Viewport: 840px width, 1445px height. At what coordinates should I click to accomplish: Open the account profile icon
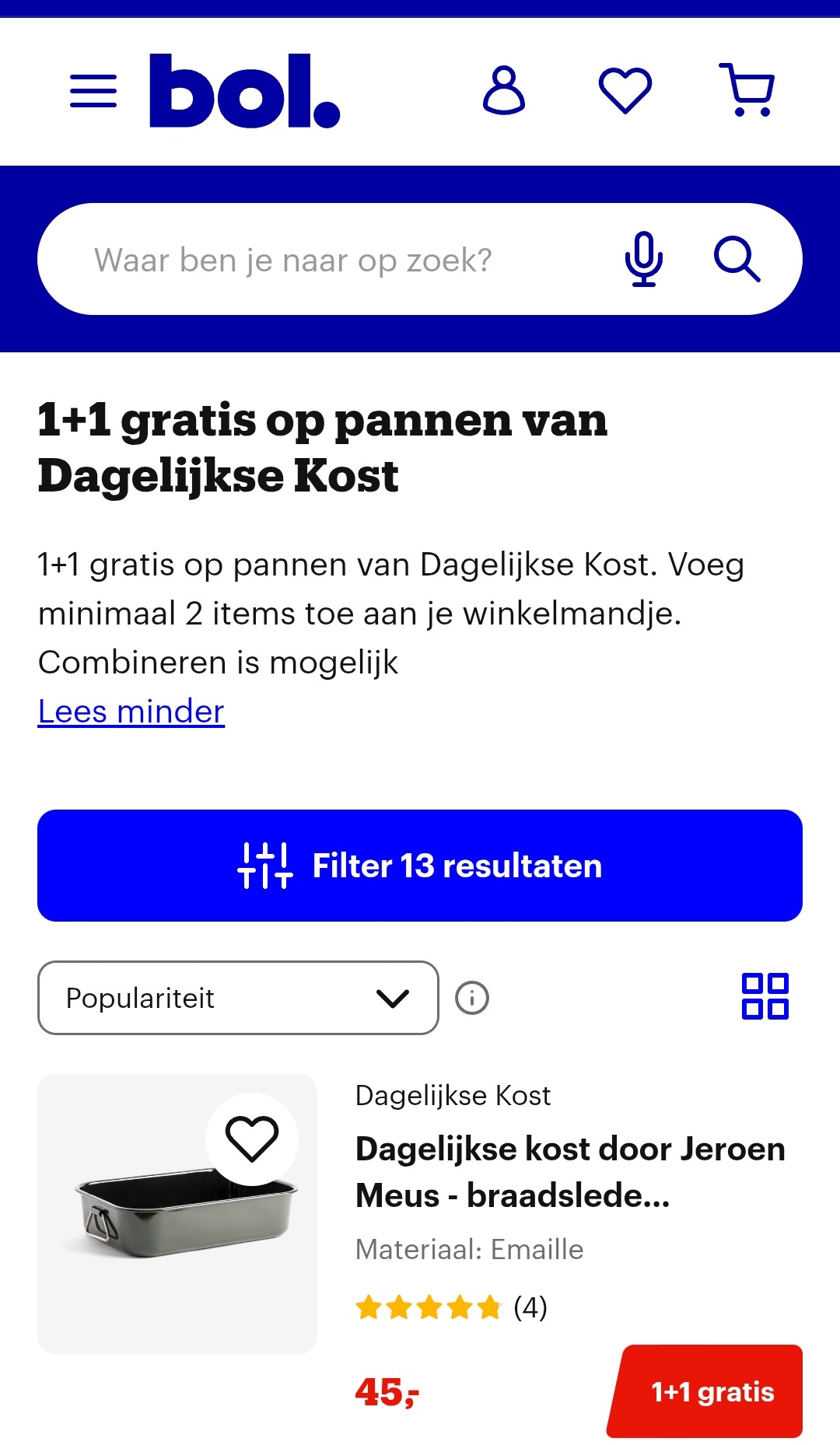click(x=504, y=91)
